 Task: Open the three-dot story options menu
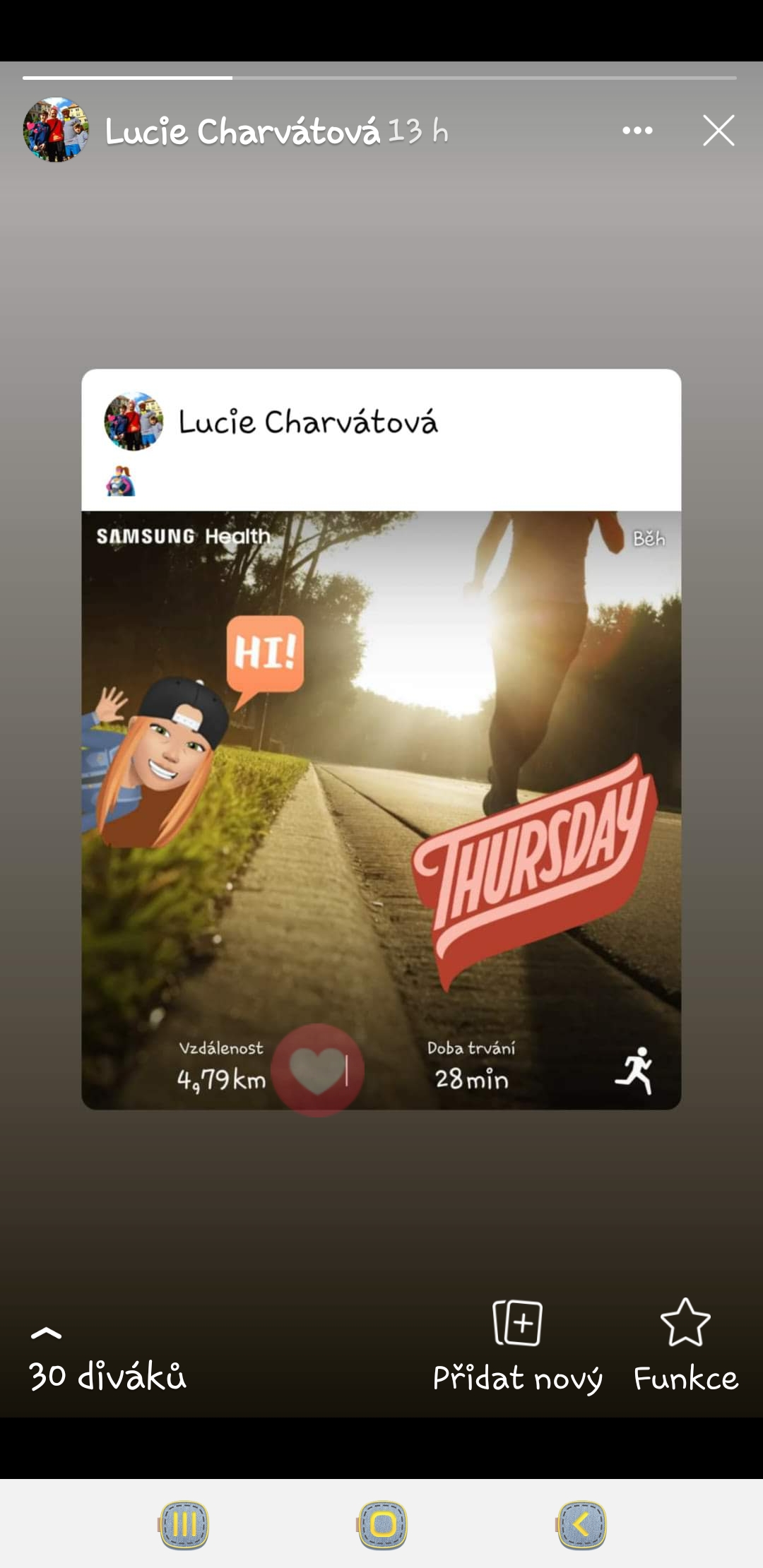pos(637,131)
